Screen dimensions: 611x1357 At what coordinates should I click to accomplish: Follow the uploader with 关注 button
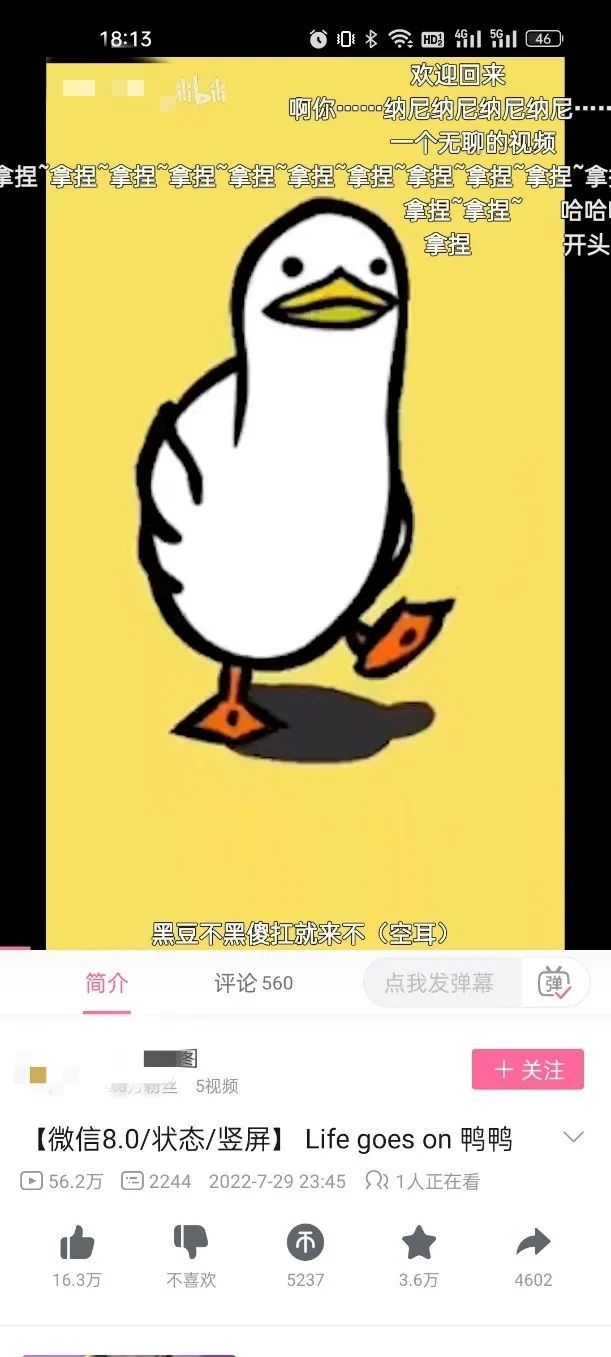point(527,1070)
